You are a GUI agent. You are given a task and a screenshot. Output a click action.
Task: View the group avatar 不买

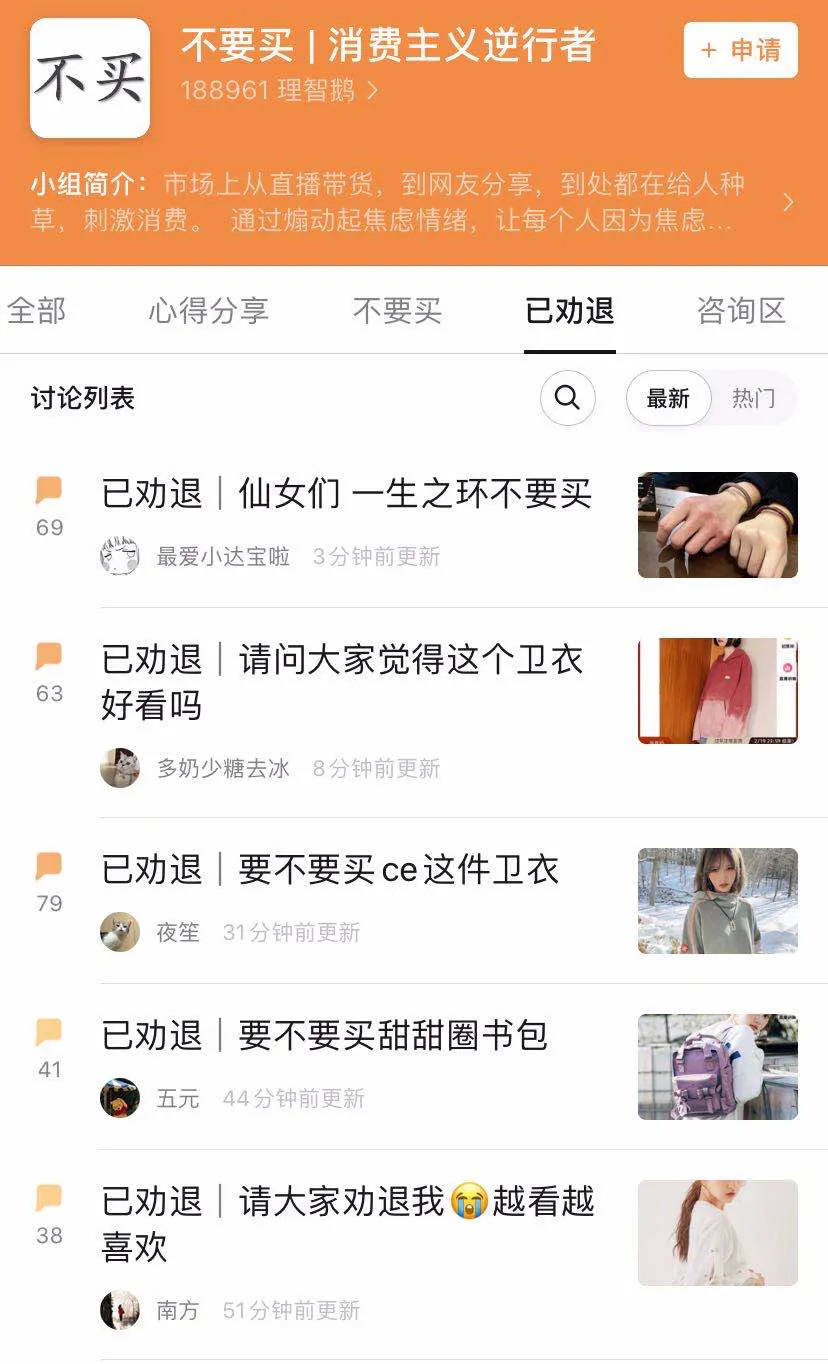[90, 78]
